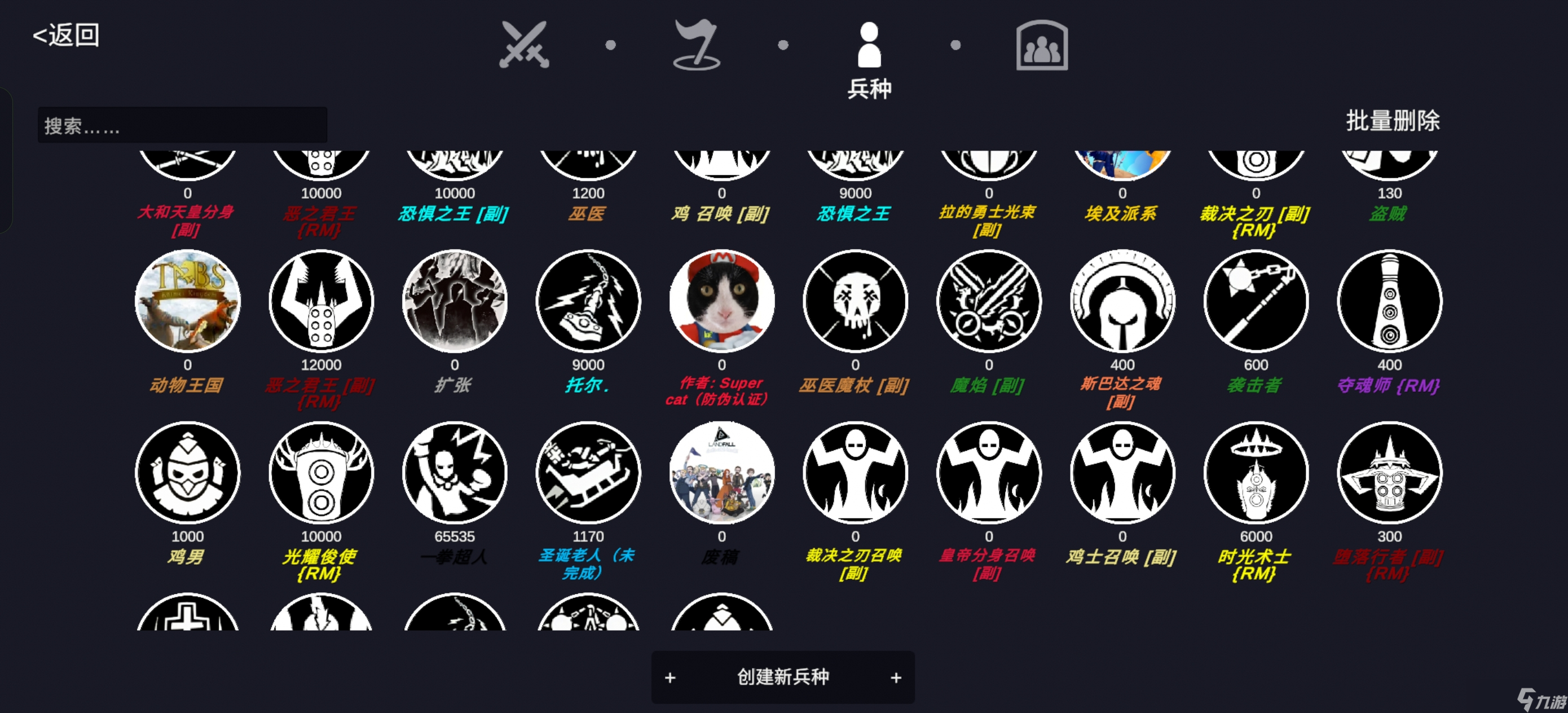Open the 夺魂师 {RM} unit
The width and height of the screenshot is (1568, 713).
(x=1389, y=301)
